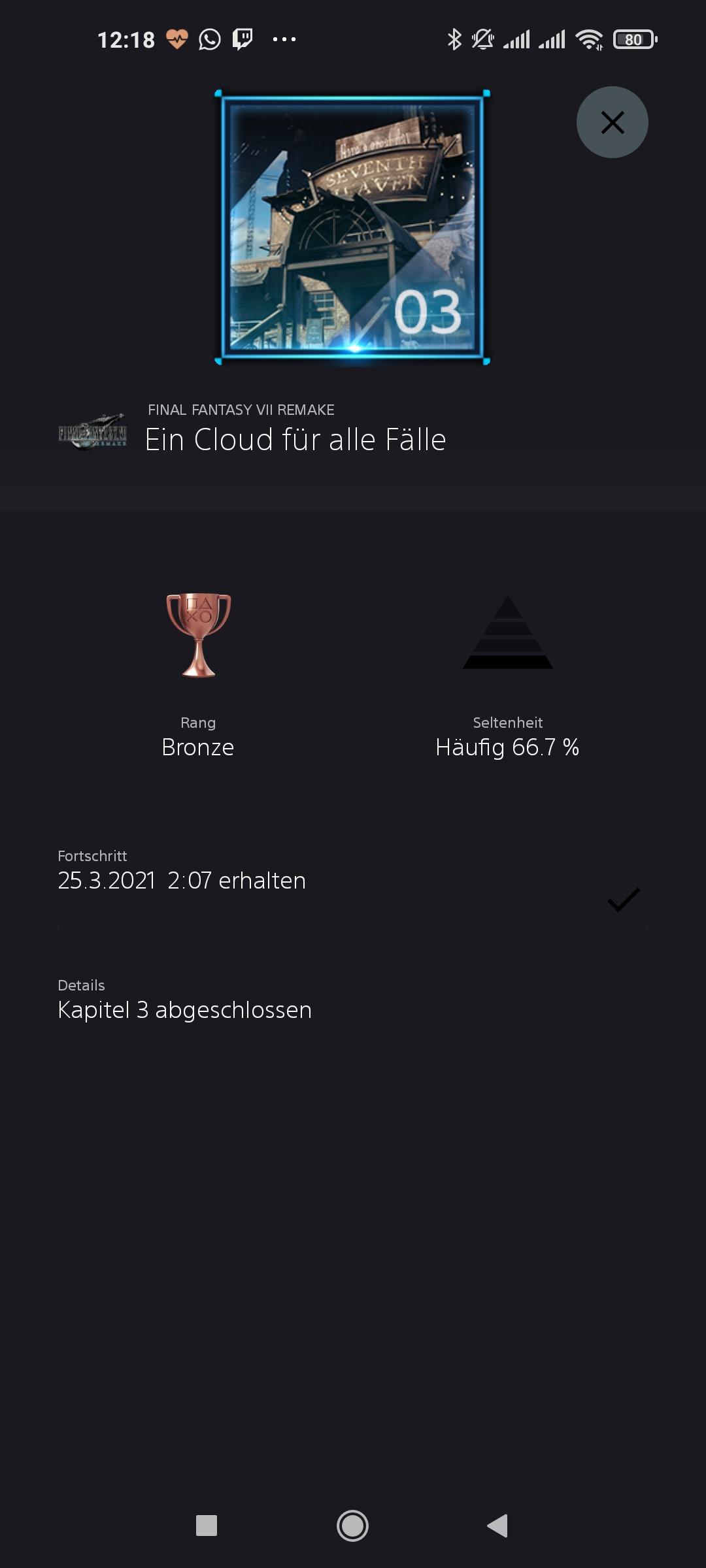The image size is (706, 1568).
Task: Close the trophy details screen
Action: click(612, 122)
